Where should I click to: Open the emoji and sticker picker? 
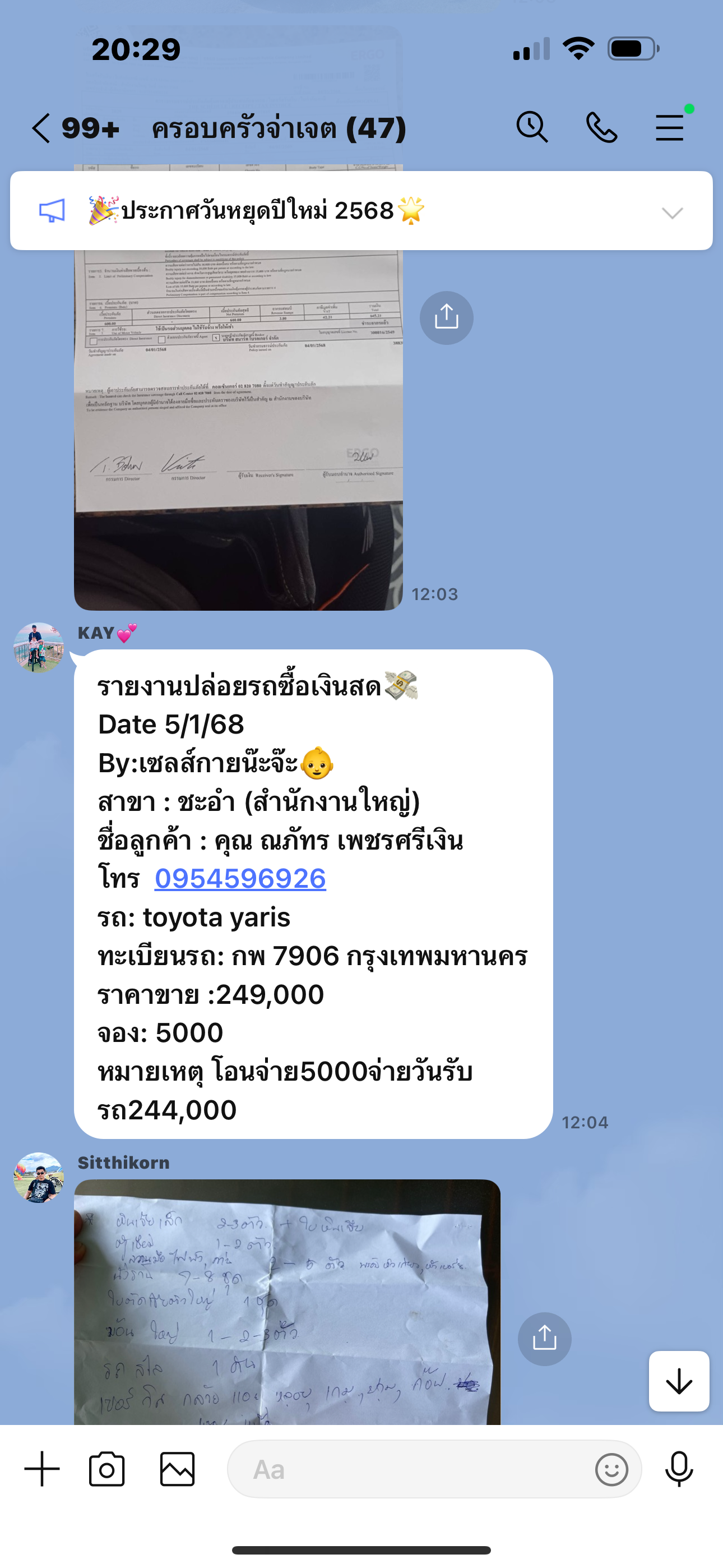click(x=611, y=1469)
